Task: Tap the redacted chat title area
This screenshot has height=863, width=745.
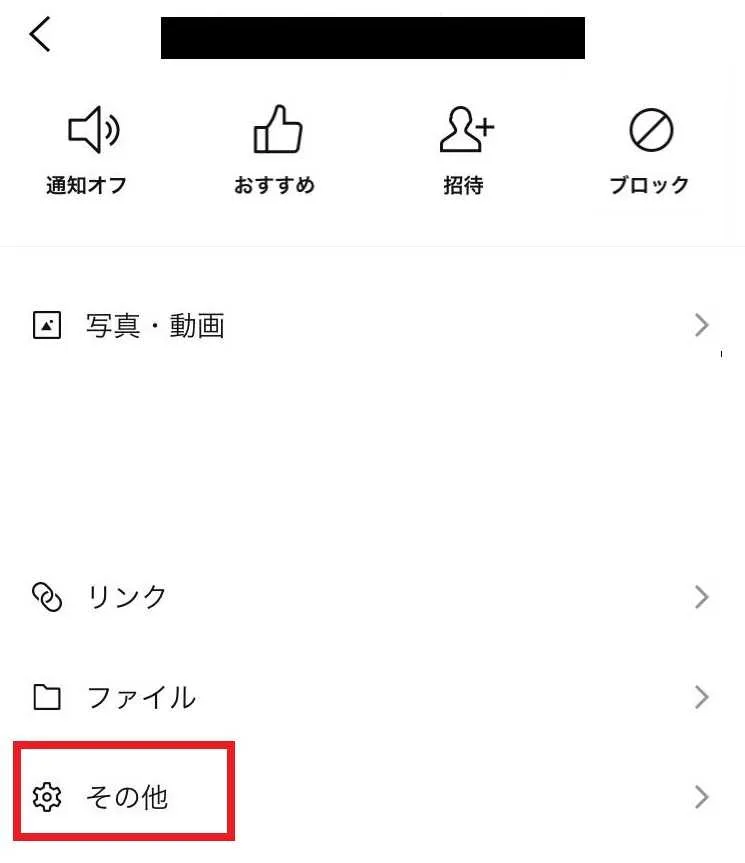Action: (x=372, y=38)
